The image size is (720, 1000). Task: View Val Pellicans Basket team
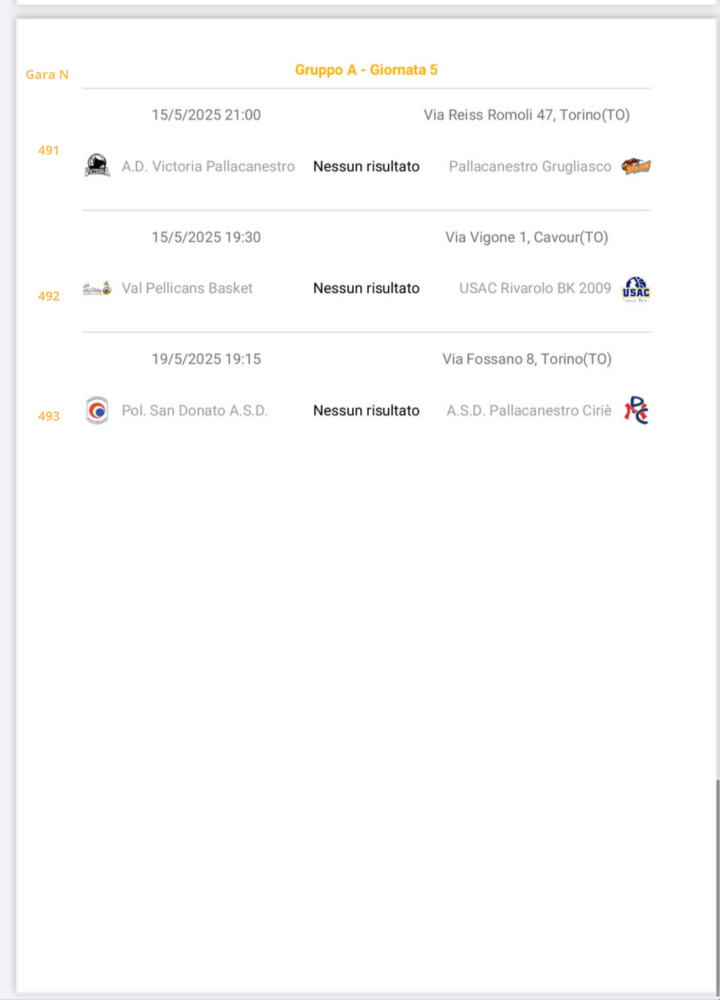click(x=187, y=288)
